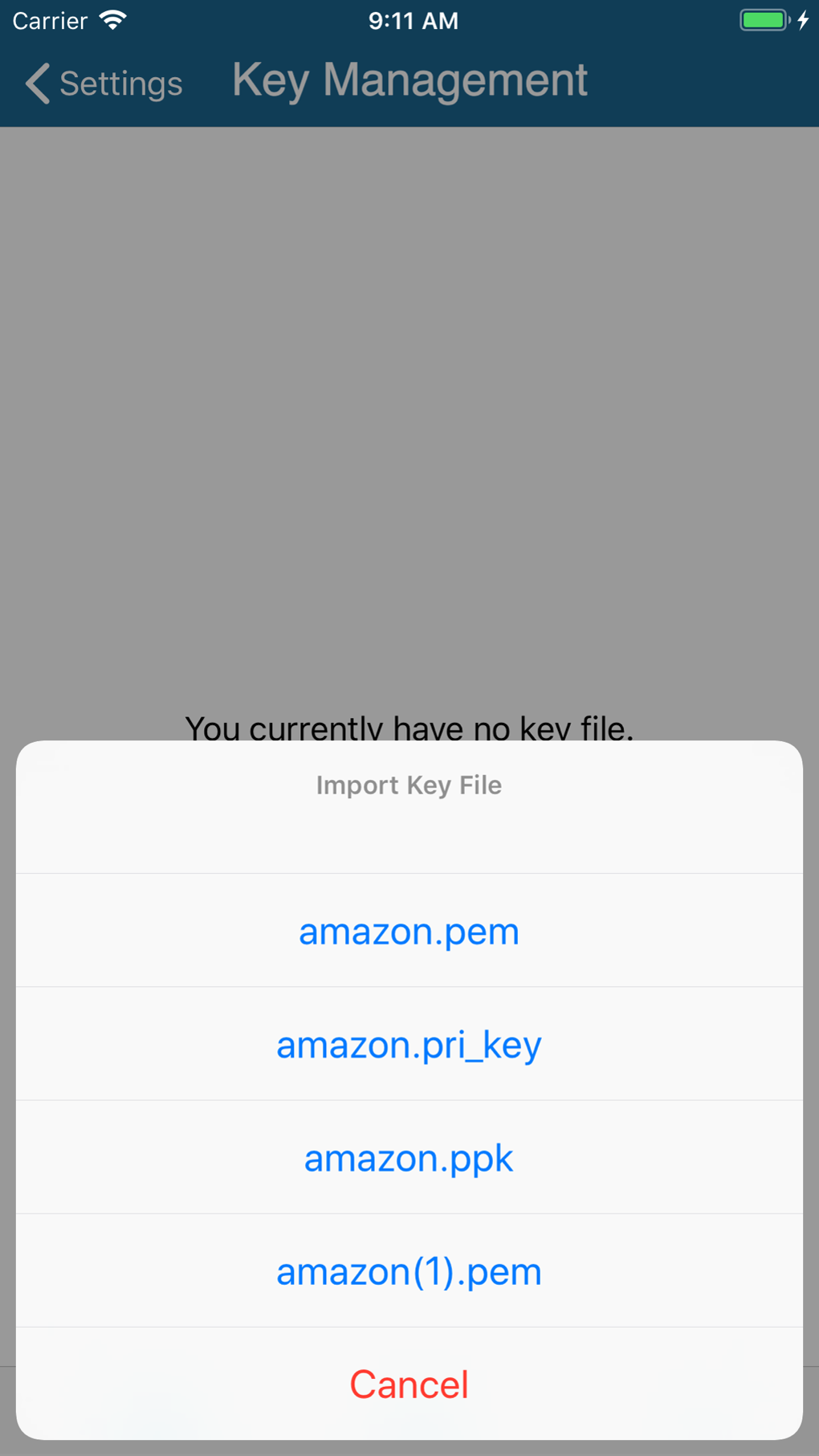This screenshot has width=819, height=1456.
Task: Go back to Settings
Action: click(x=104, y=83)
